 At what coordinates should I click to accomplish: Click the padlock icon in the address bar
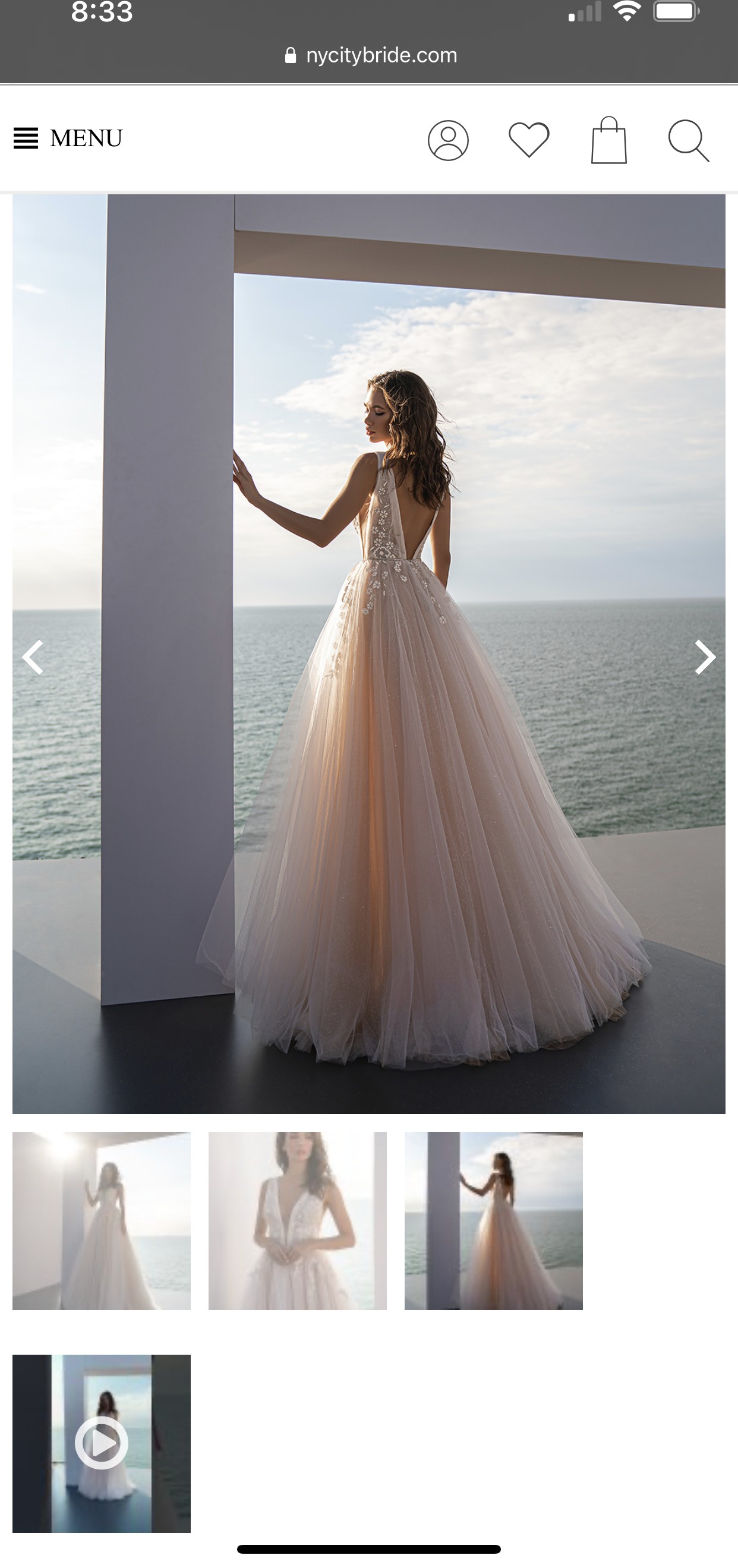[x=291, y=55]
